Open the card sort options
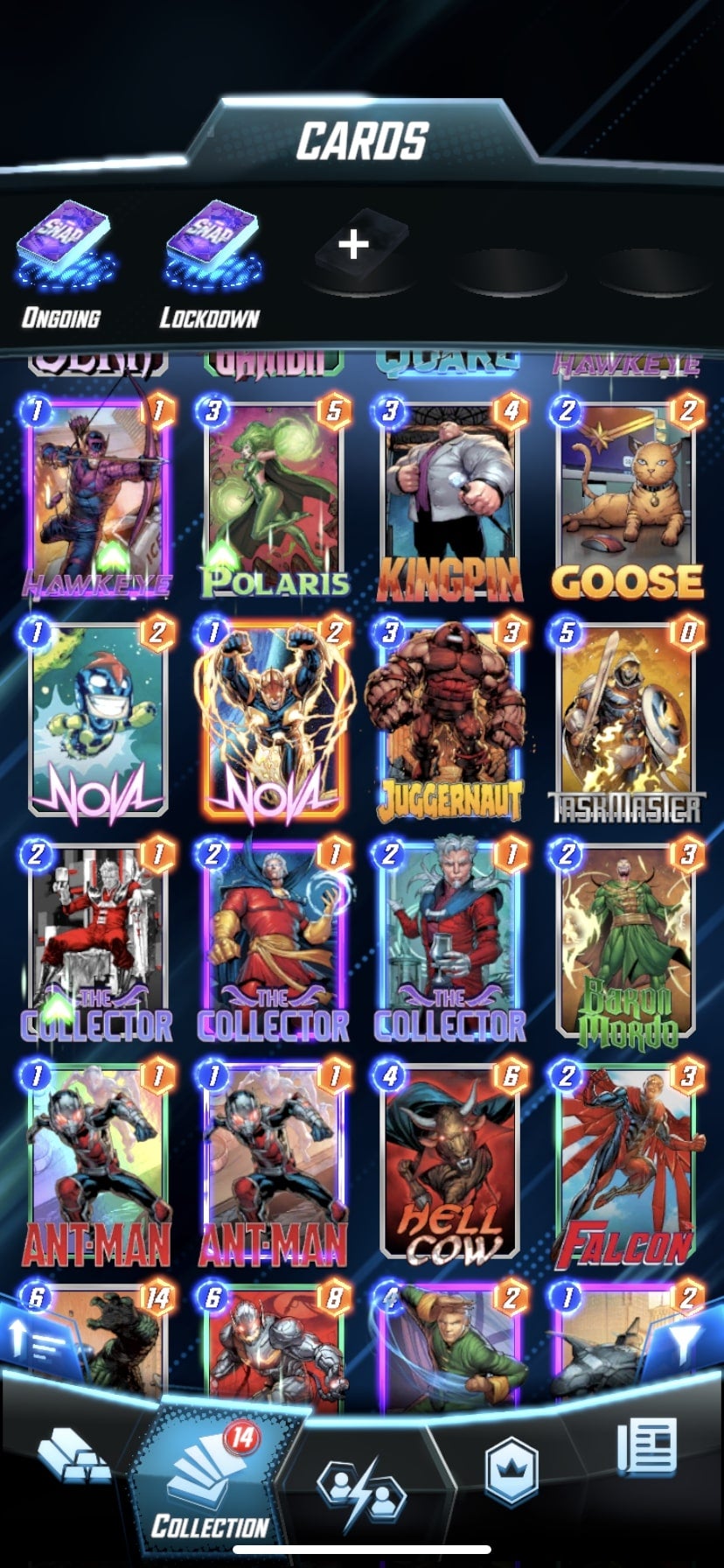This screenshot has width=724, height=1568. (35, 1340)
